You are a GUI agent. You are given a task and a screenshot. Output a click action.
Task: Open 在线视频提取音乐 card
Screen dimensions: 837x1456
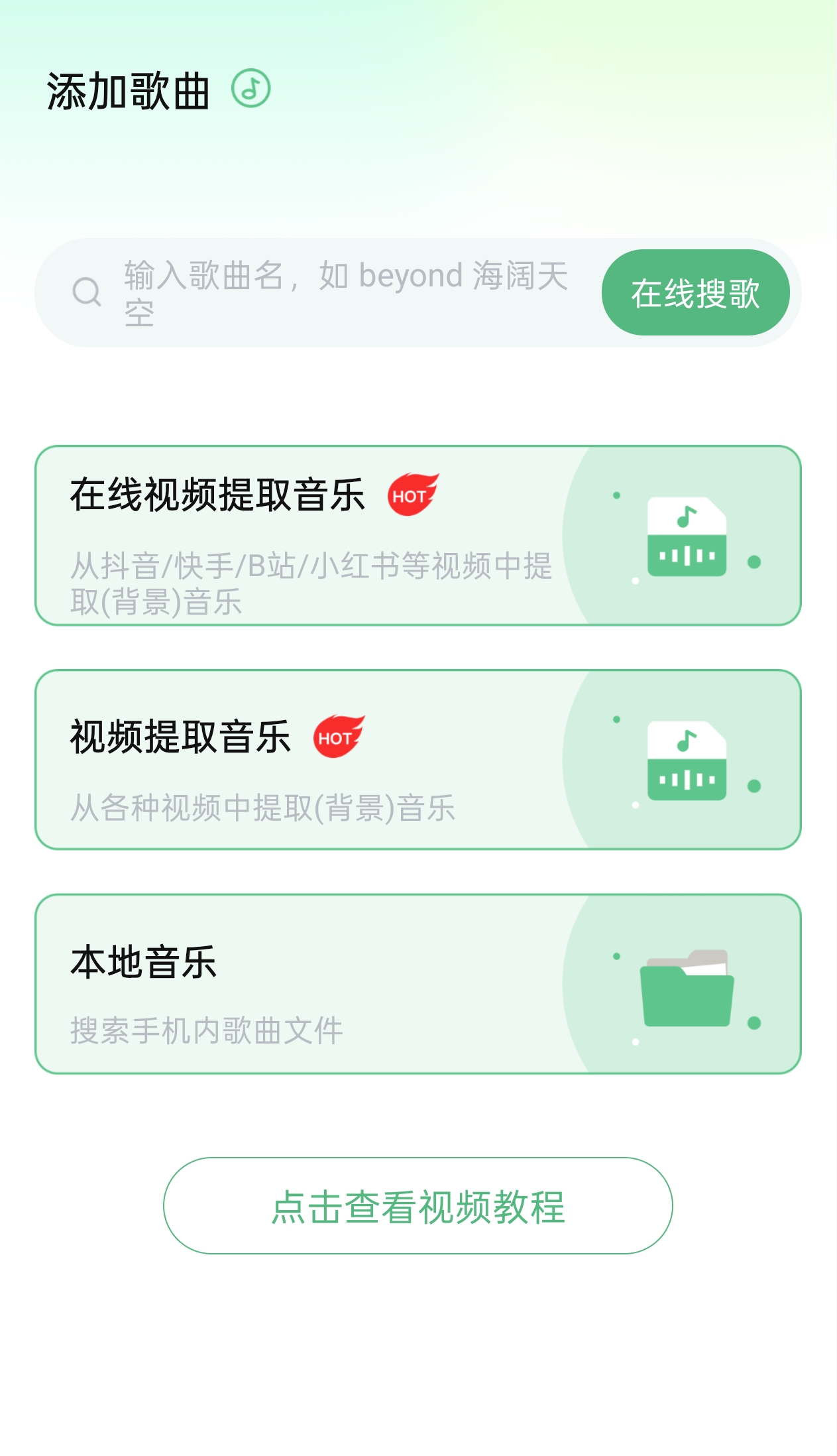pos(418,535)
